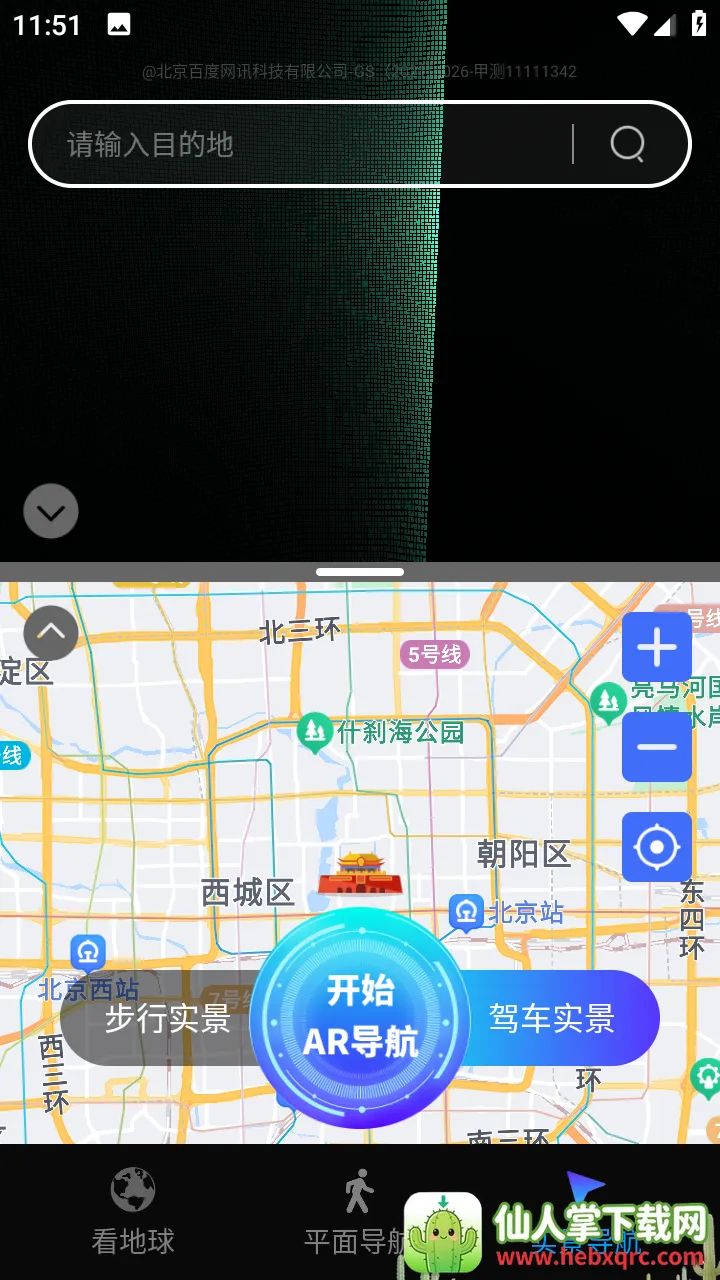720x1280 pixels.
Task: Locate my current position on map
Action: point(656,847)
